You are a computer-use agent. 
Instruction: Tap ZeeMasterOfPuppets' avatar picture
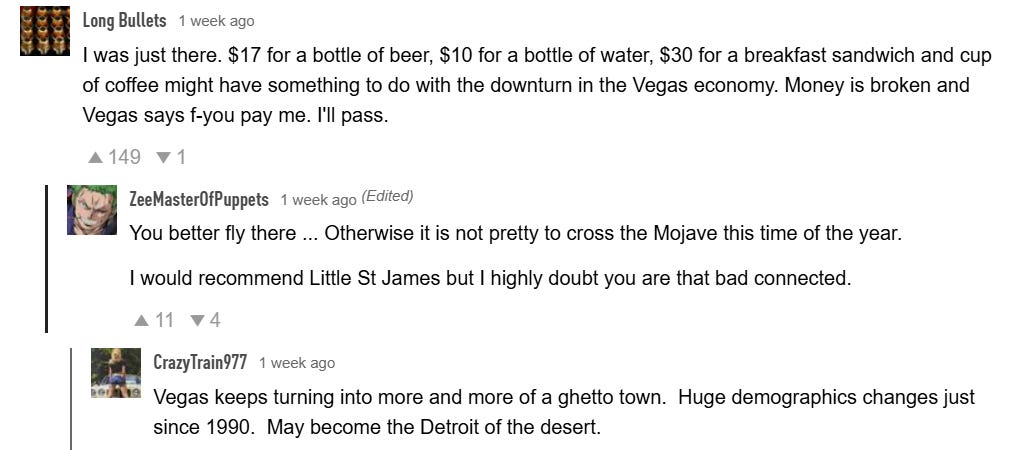coord(92,210)
